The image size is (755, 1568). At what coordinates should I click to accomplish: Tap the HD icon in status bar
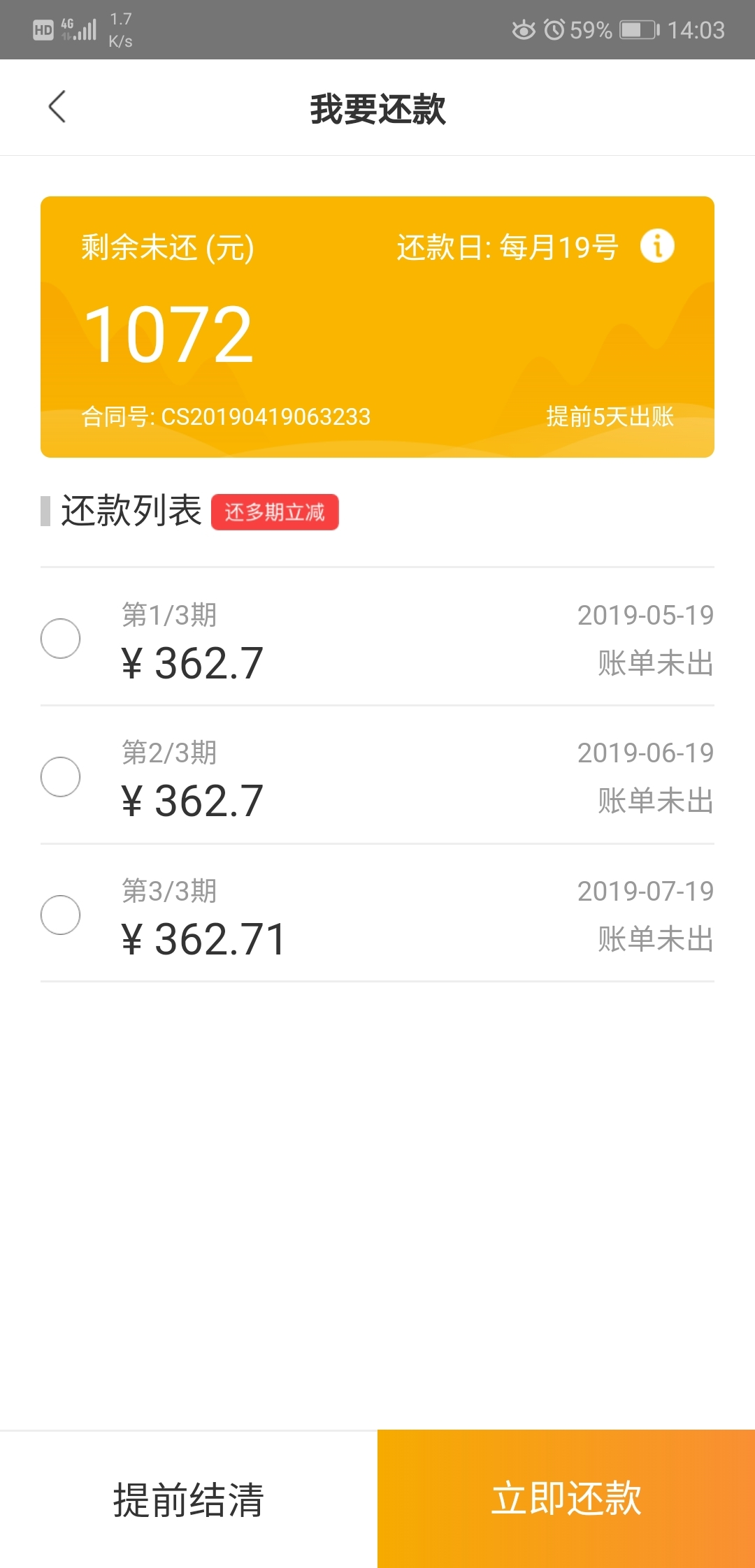pos(43,29)
